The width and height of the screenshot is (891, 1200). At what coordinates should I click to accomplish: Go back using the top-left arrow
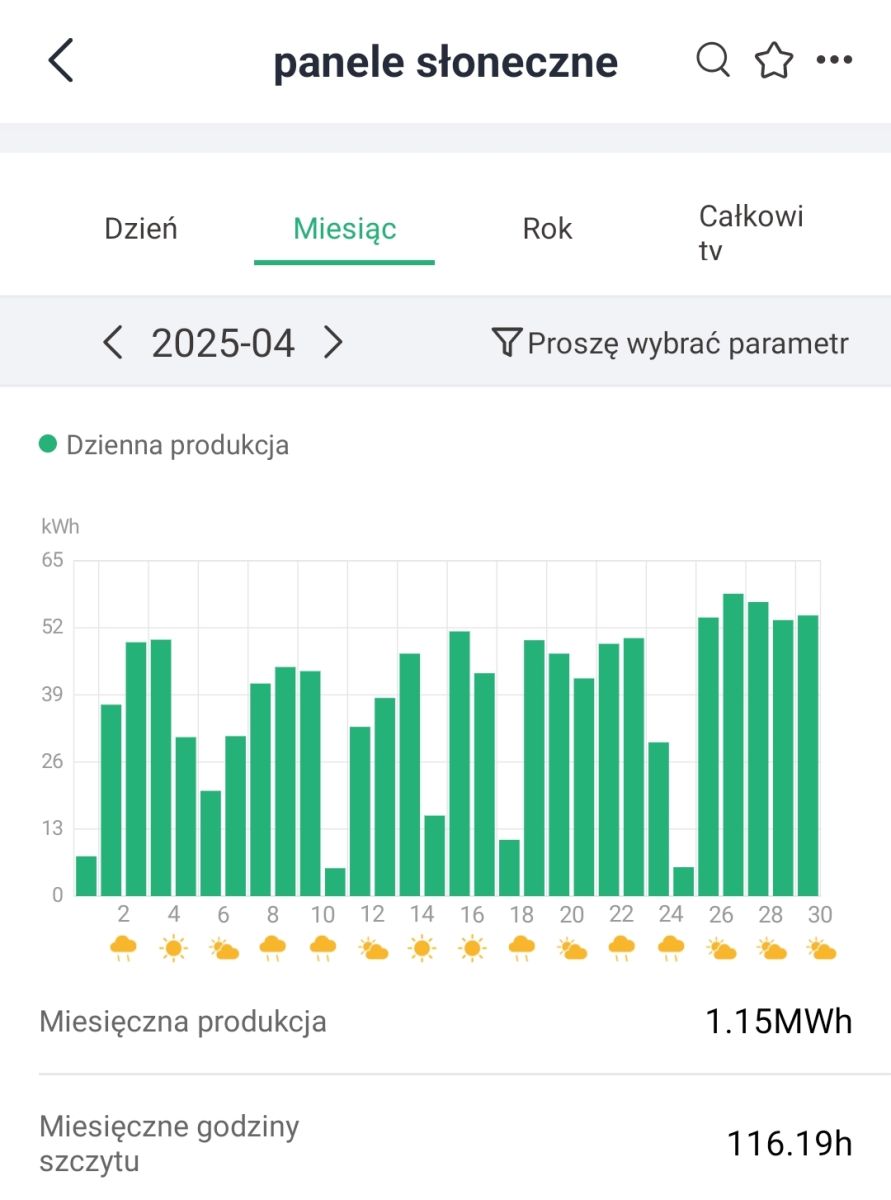point(61,61)
